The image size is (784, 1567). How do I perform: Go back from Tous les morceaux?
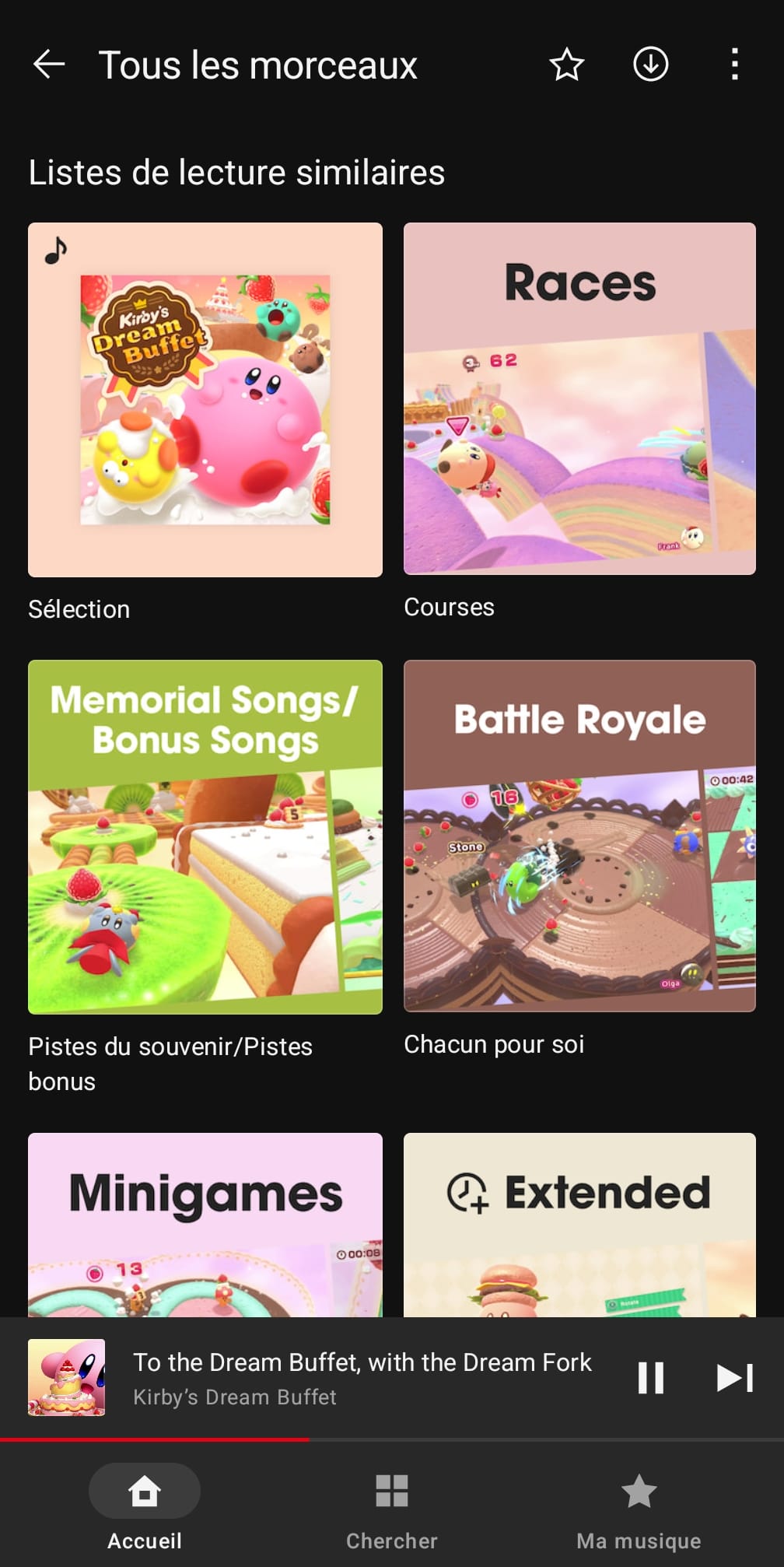pyautogui.click(x=49, y=65)
